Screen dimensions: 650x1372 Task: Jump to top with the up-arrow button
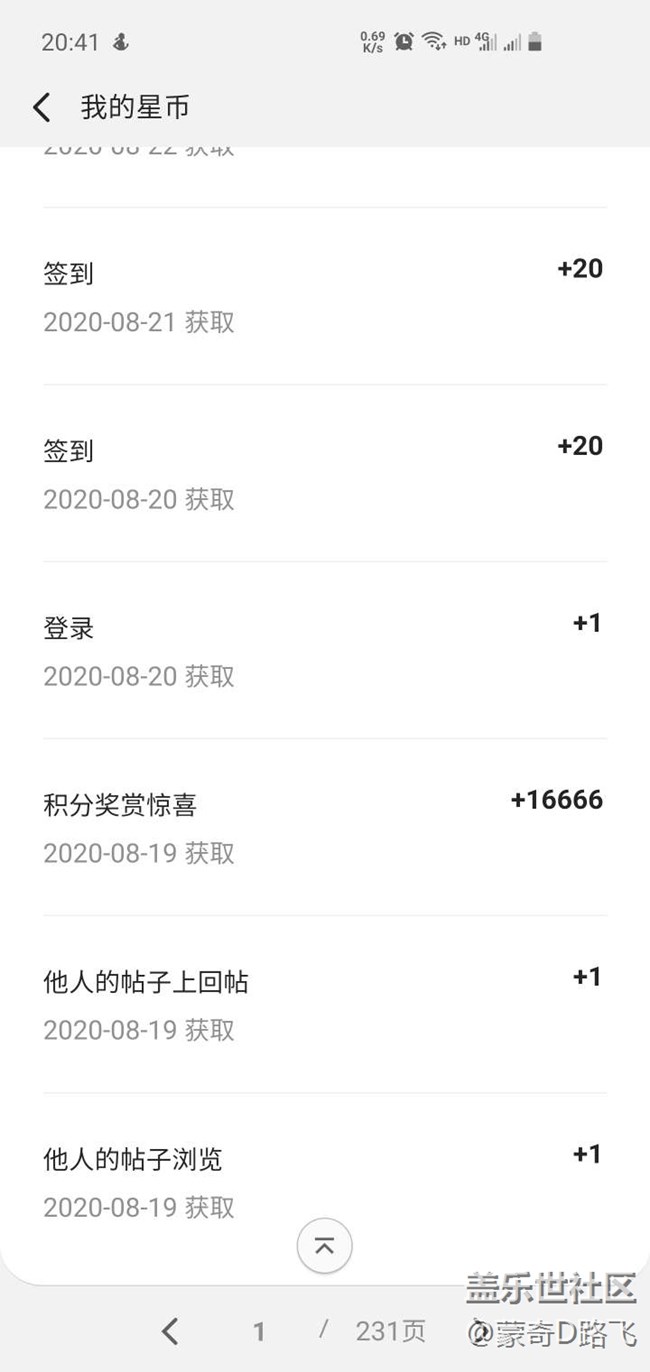click(324, 1246)
